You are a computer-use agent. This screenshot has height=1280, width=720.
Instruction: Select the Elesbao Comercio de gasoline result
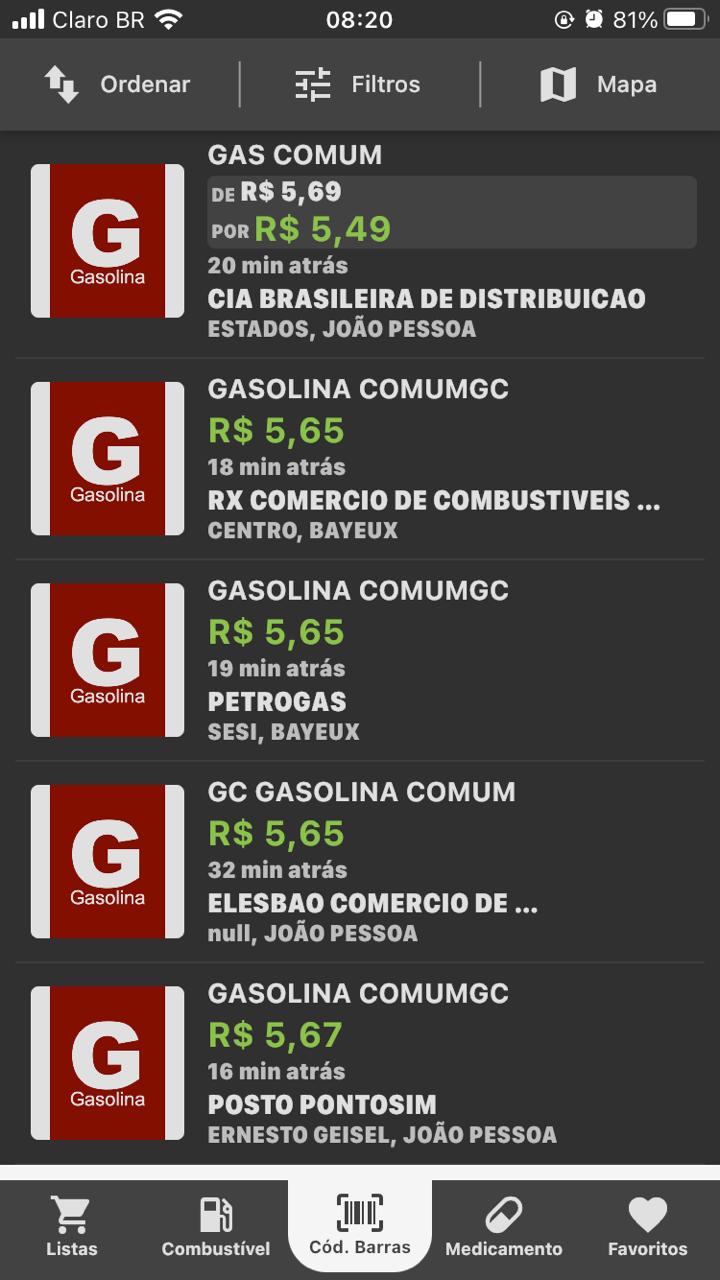click(360, 862)
